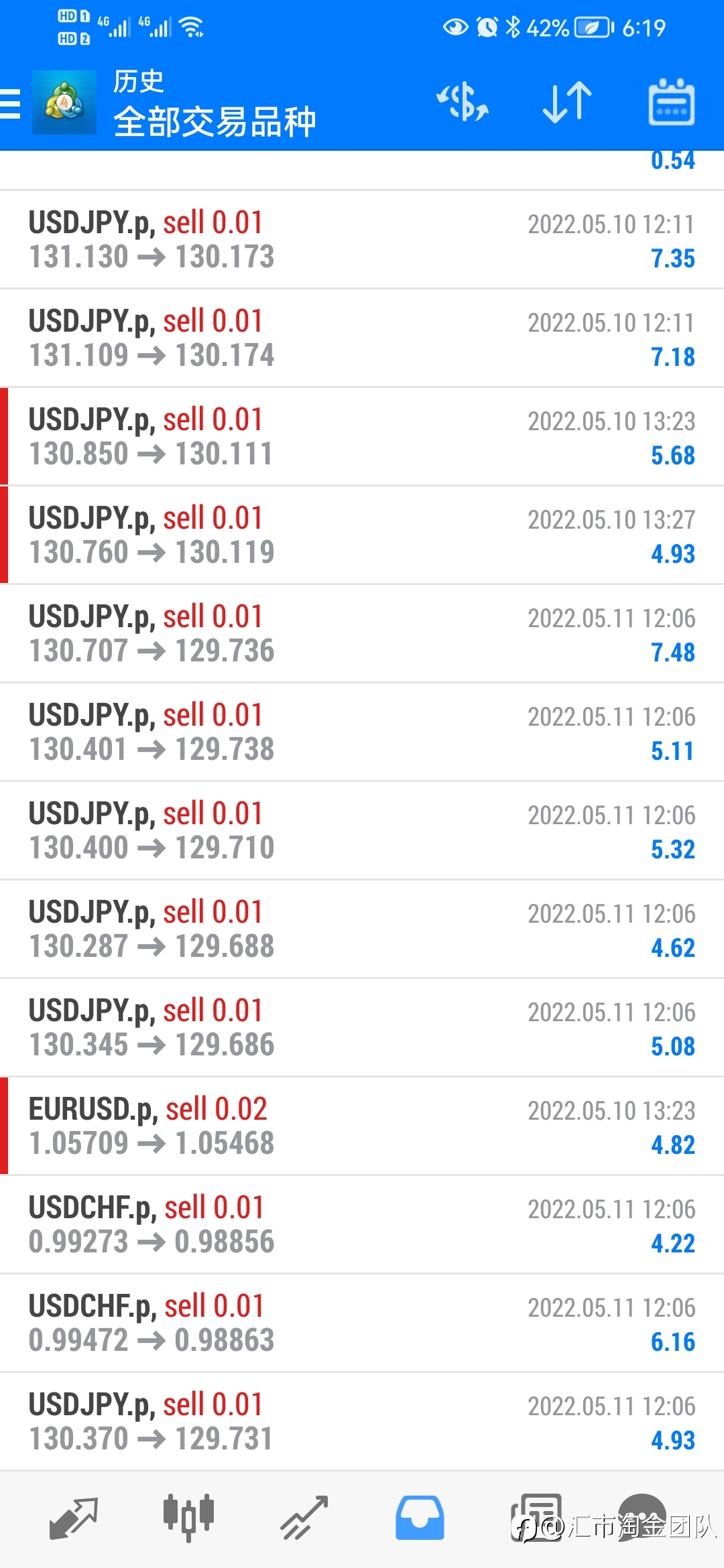Image resolution: width=724 pixels, height=1568 pixels.
Task: Switch to the Trade tab
Action: click(304, 1518)
